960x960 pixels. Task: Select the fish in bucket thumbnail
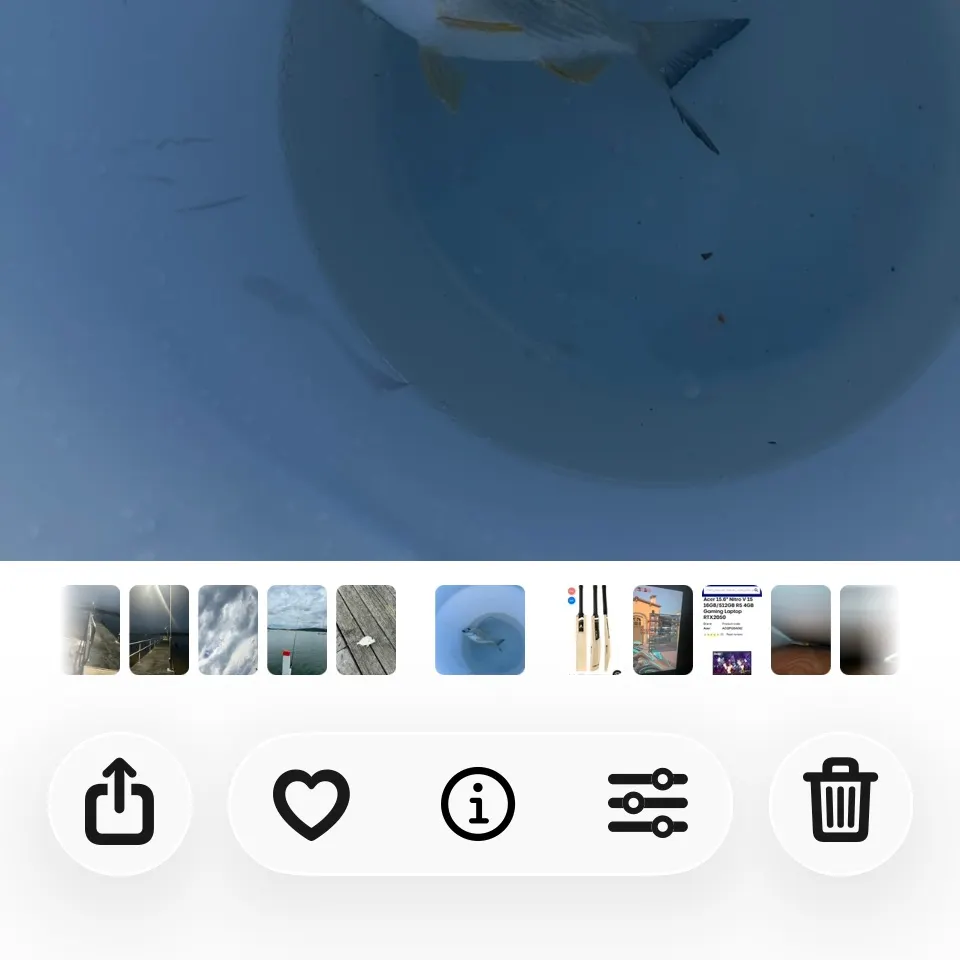coord(480,630)
